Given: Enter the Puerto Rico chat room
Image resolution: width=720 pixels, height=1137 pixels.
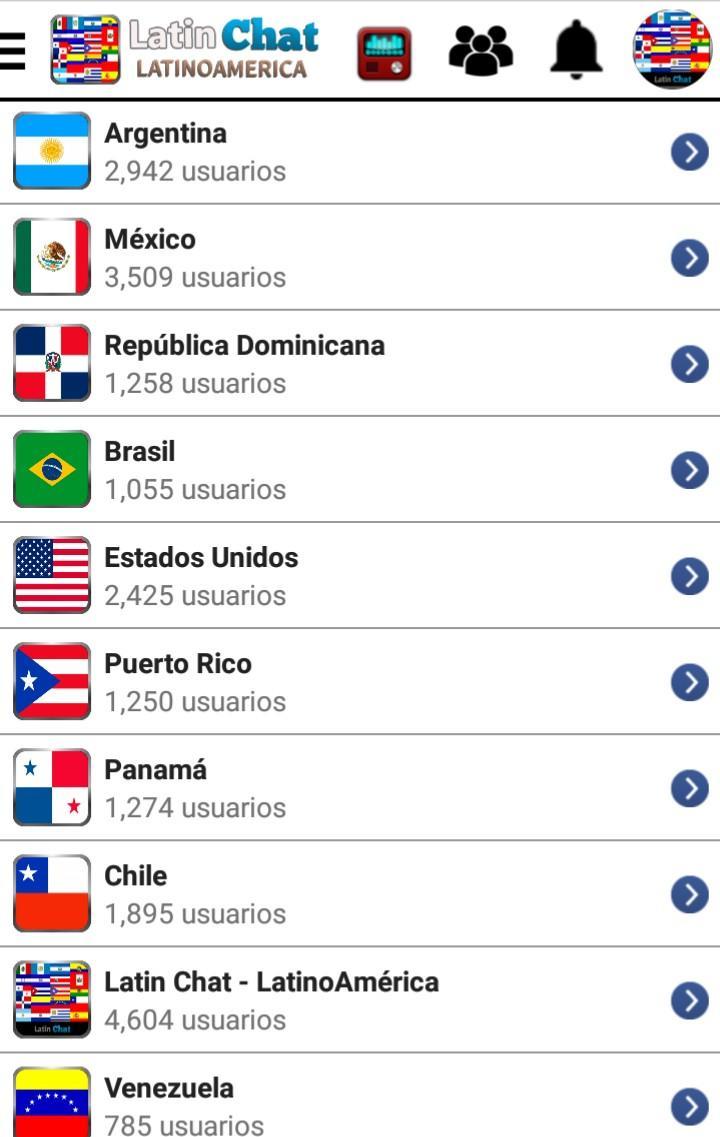Looking at the screenshot, I should pos(360,682).
